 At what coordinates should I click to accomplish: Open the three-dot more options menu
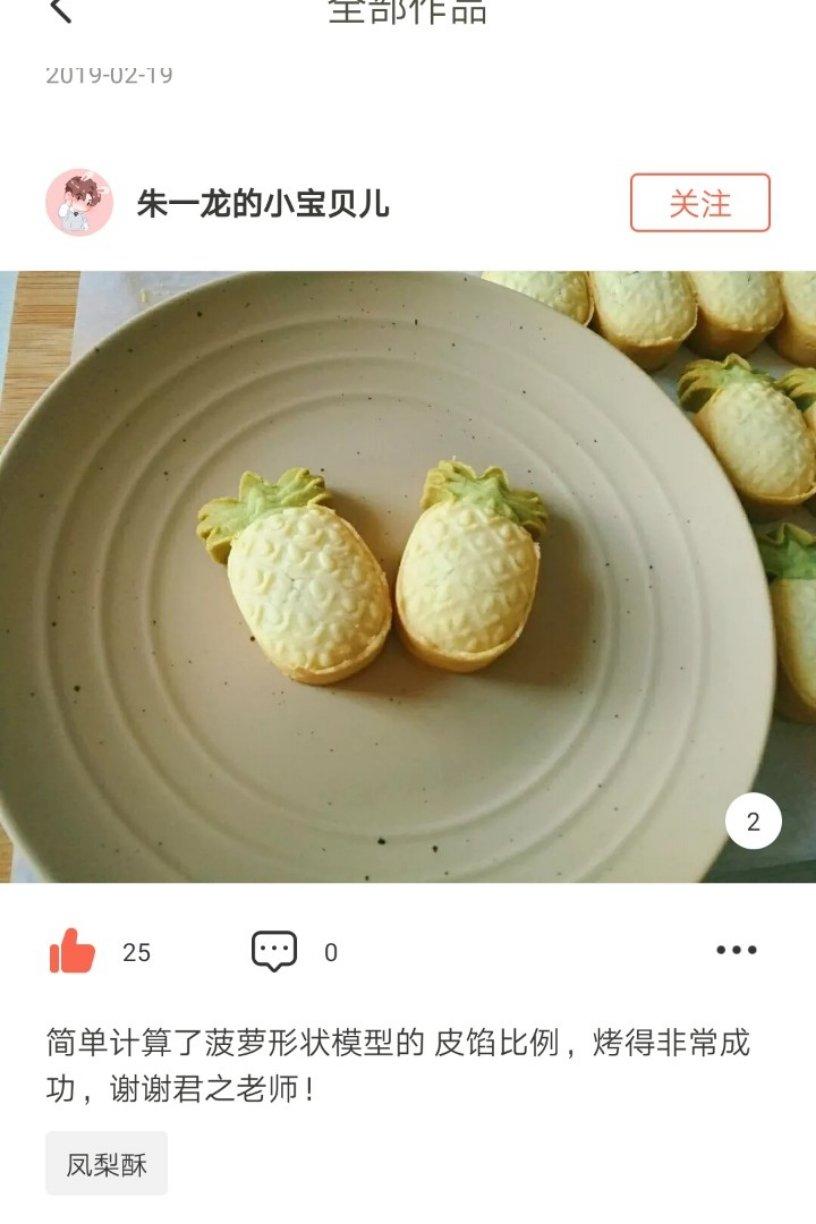pyautogui.click(x=736, y=951)
